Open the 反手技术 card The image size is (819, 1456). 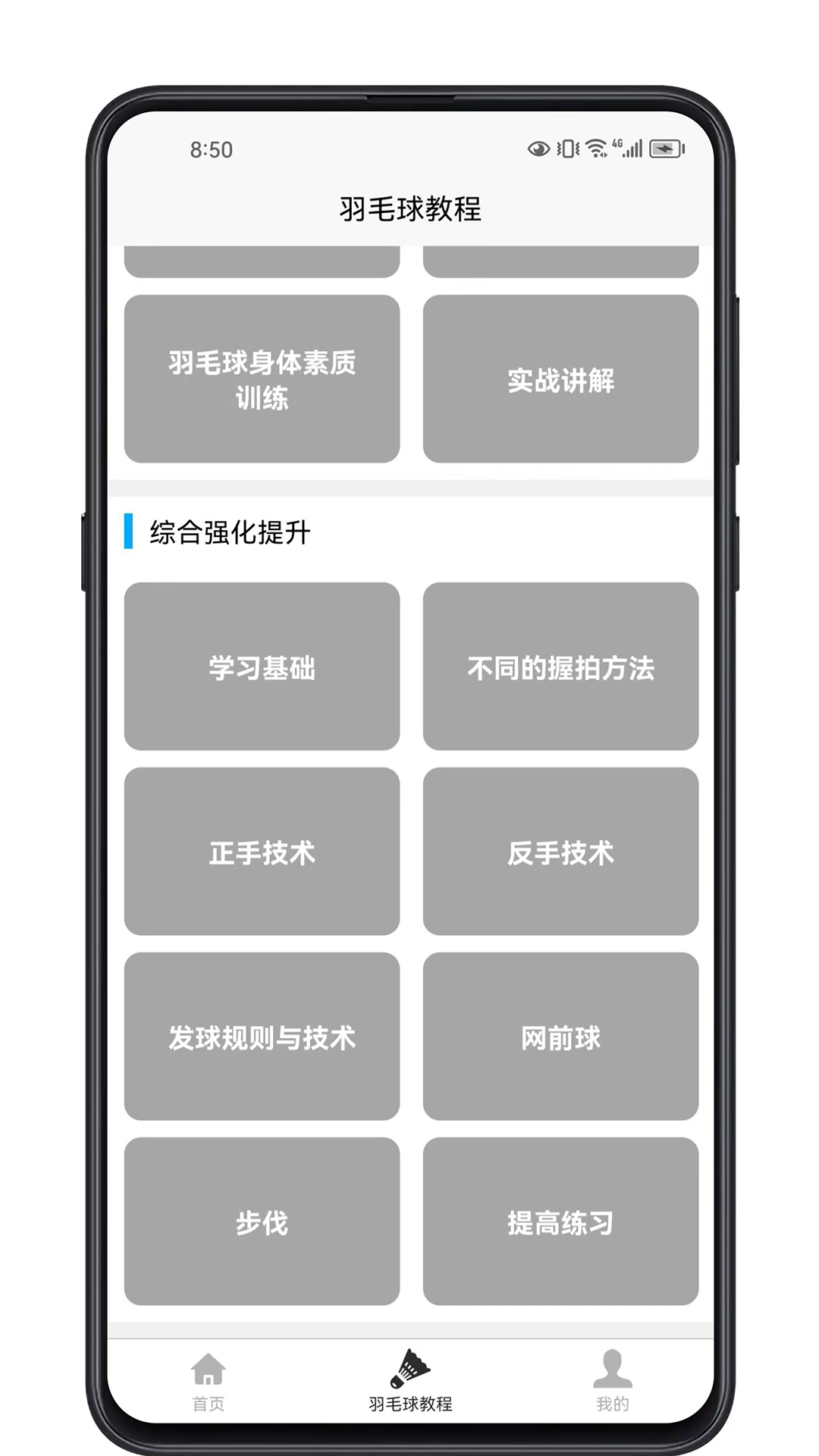point(560,852)
